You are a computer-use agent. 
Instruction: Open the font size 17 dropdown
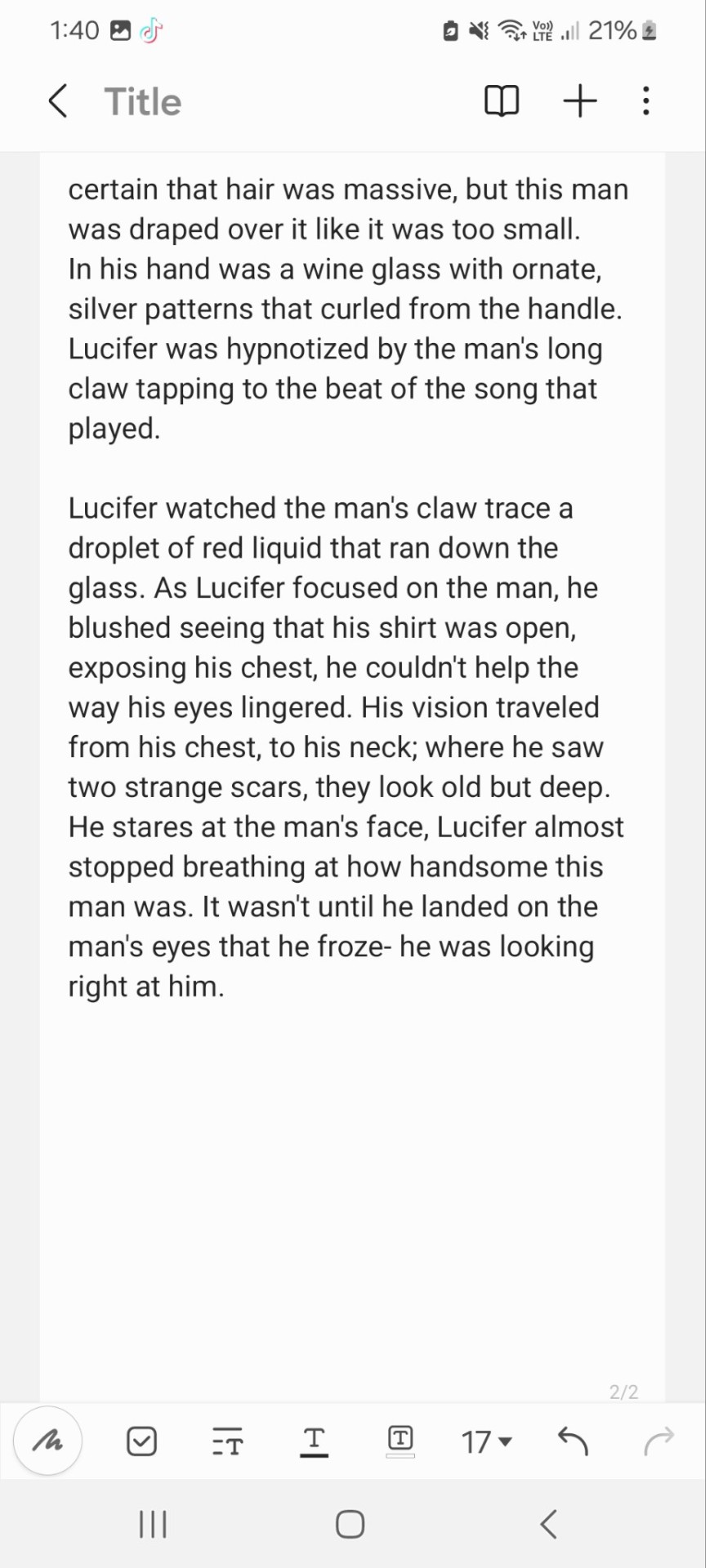point(486,1442)
